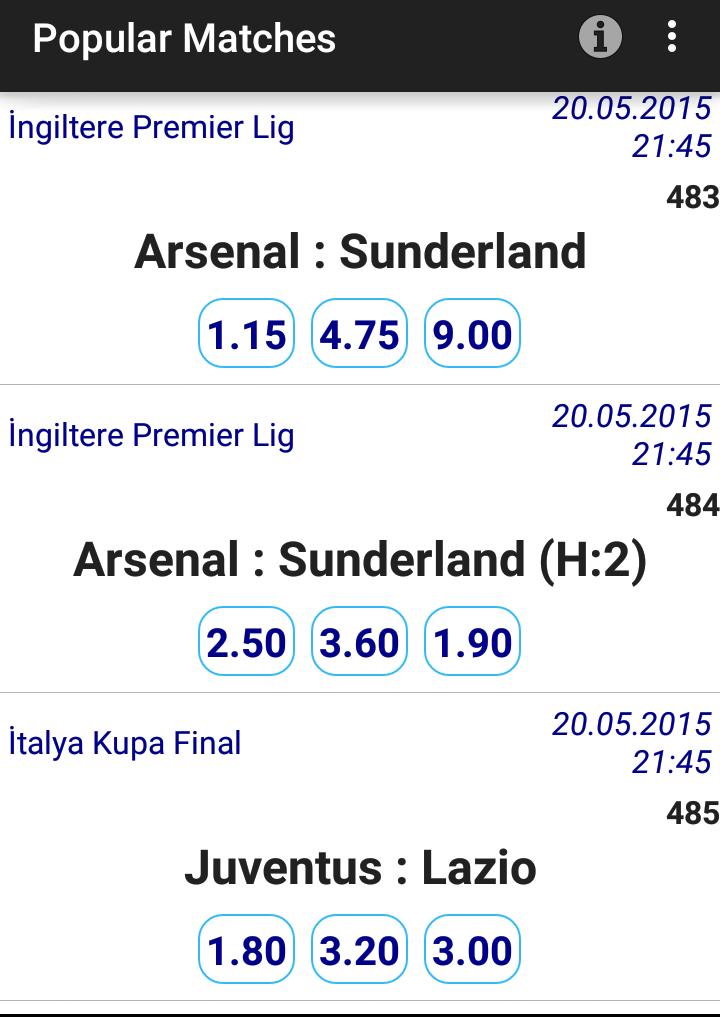Pick the 3.20 draw odds
This screenshot has width=720, height=1017.
[x=360, y=950]
